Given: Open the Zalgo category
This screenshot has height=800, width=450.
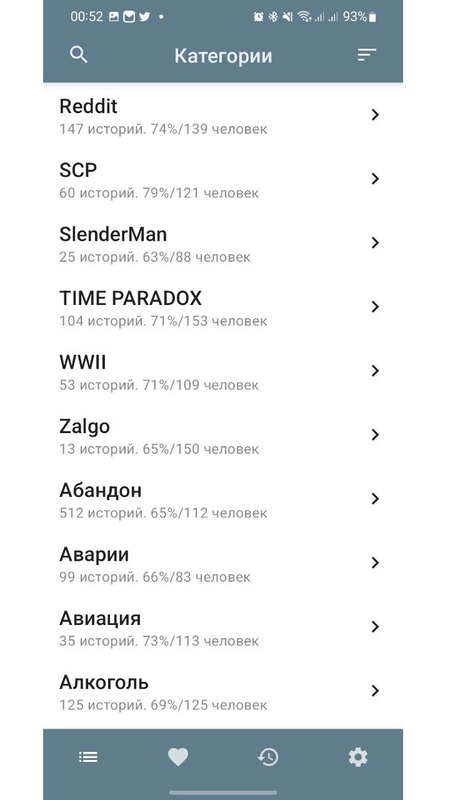Looking at the screenshot, I should click(223, 435).
